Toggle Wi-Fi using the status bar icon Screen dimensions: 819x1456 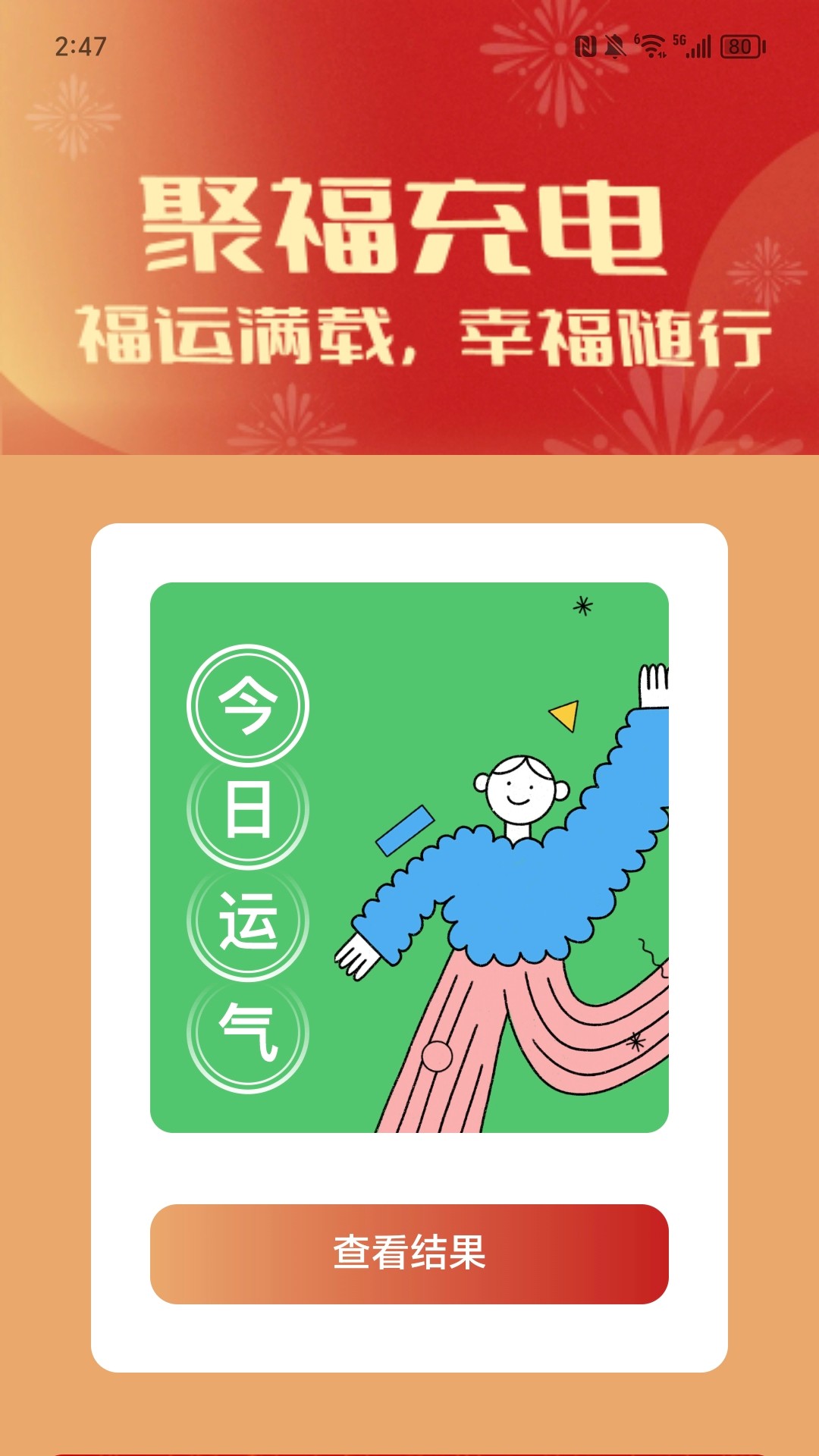pos(652,45)
